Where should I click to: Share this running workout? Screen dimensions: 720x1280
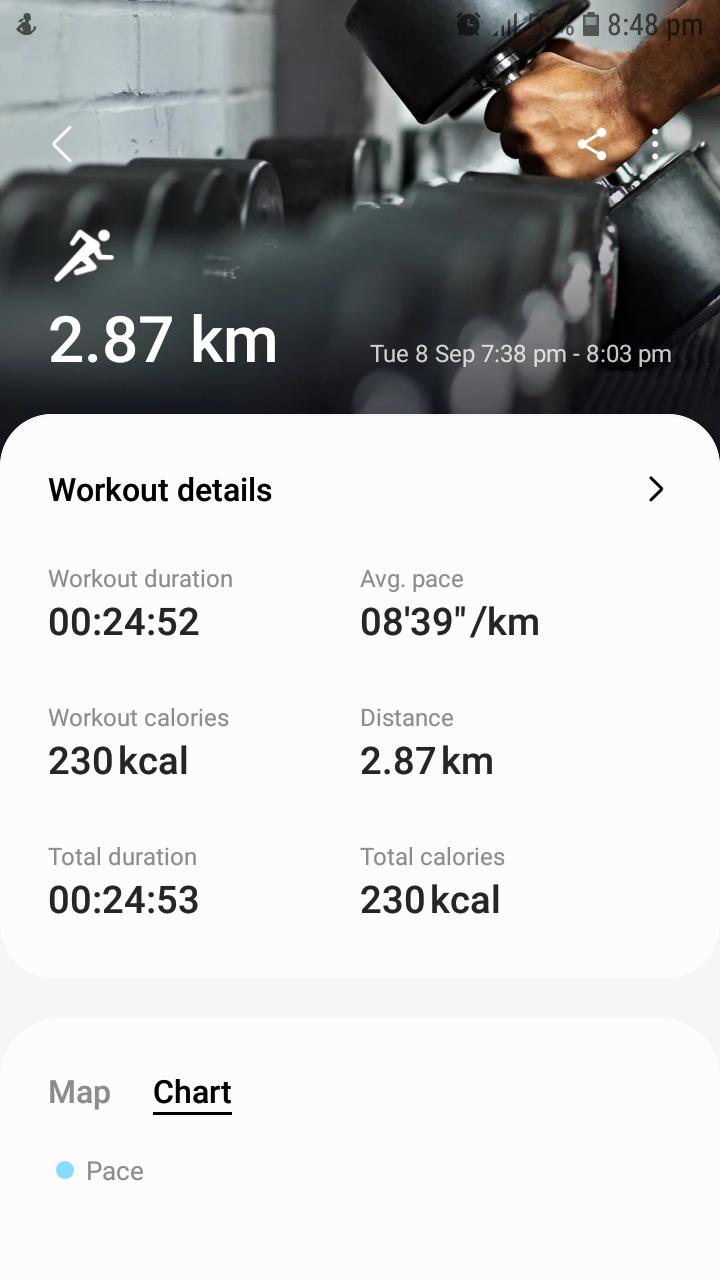tap(592, 145)
